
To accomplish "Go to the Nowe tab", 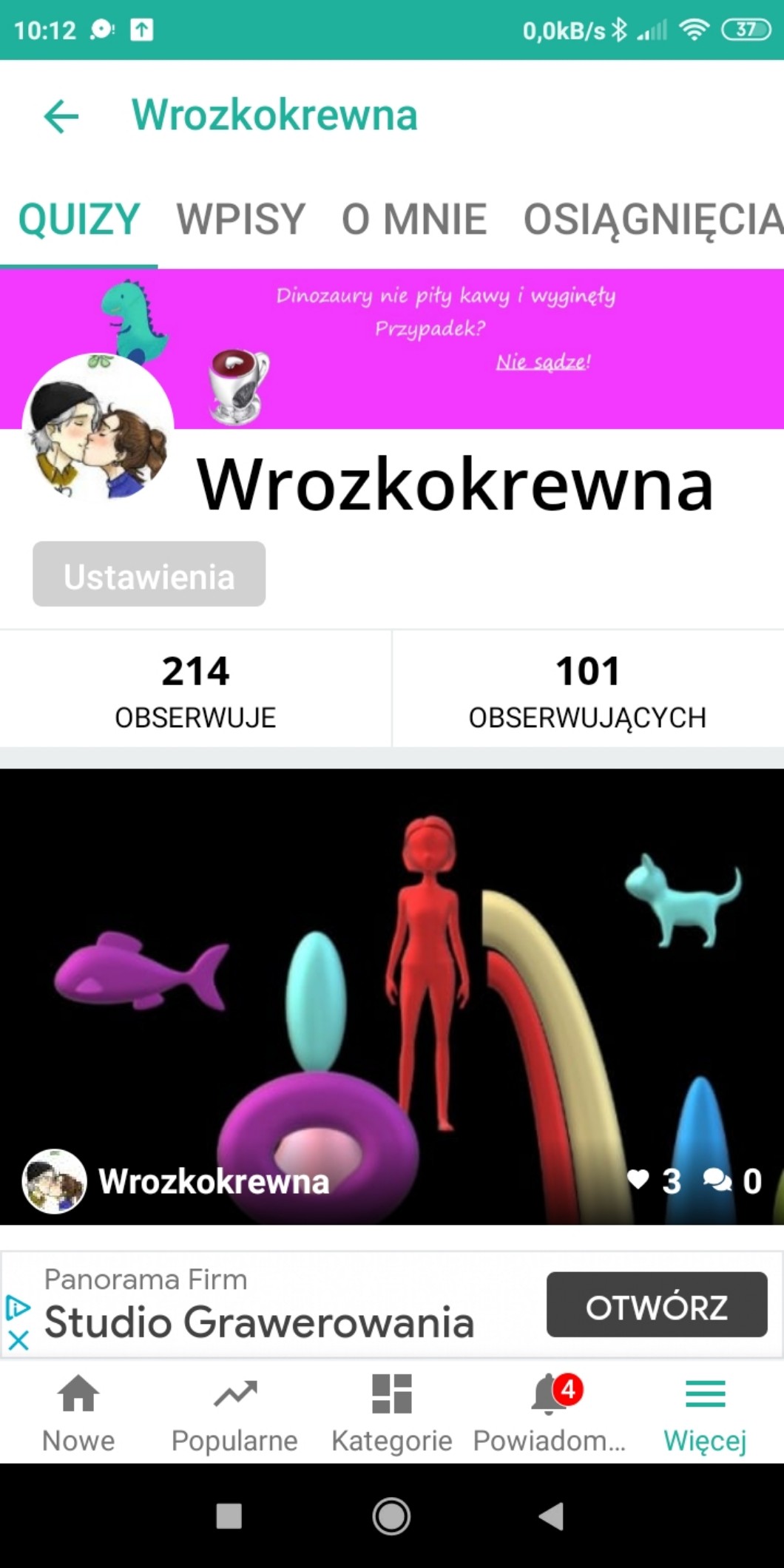I will pos(78,1412).
